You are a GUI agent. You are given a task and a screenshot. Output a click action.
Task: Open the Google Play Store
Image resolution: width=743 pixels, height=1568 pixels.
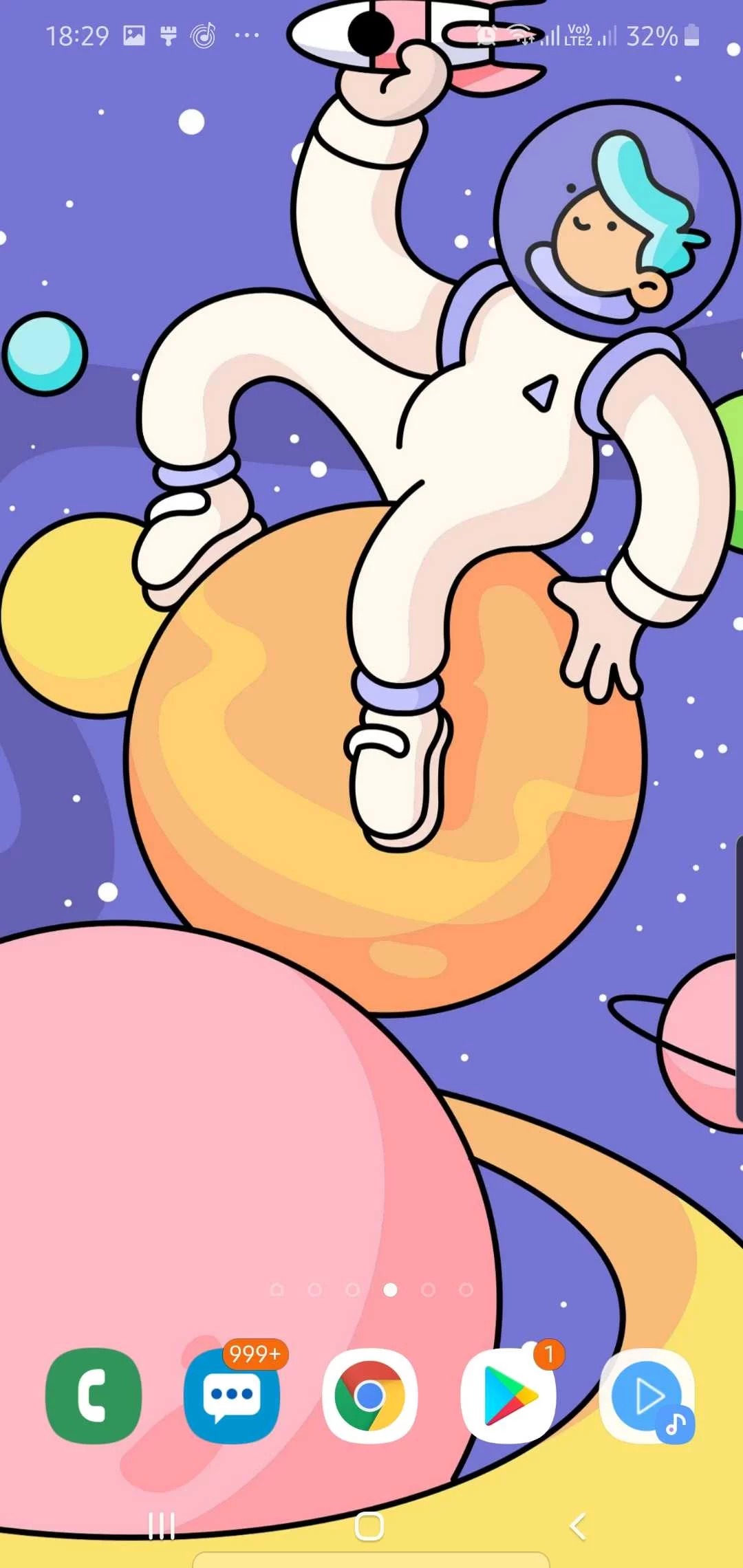click(508, 1396)
